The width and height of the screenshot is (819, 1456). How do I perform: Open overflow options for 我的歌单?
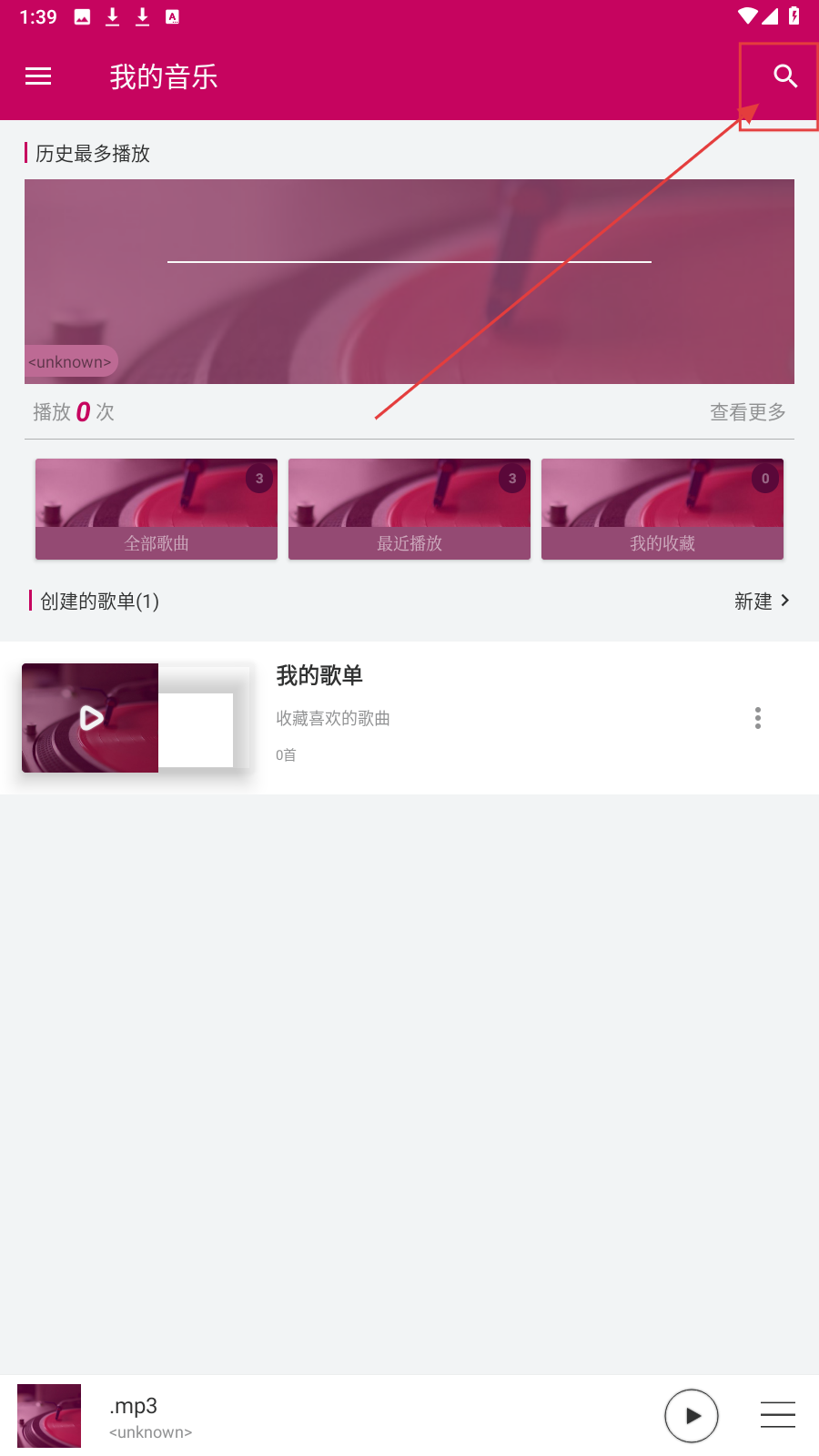(x=757, y=718)
